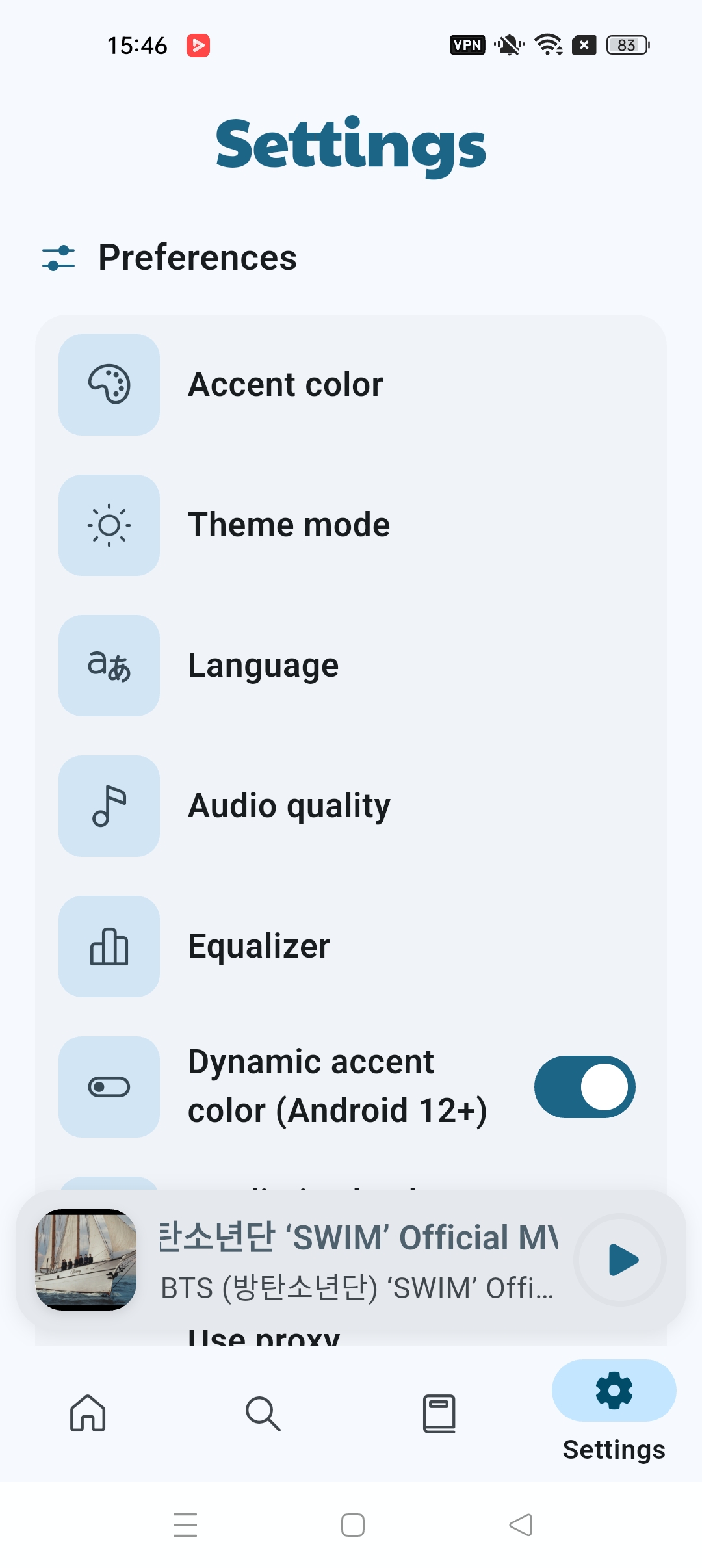This screenshot has height=1568, width=702.
Task: Switch to the Search tab
Action: point(263,1413)
